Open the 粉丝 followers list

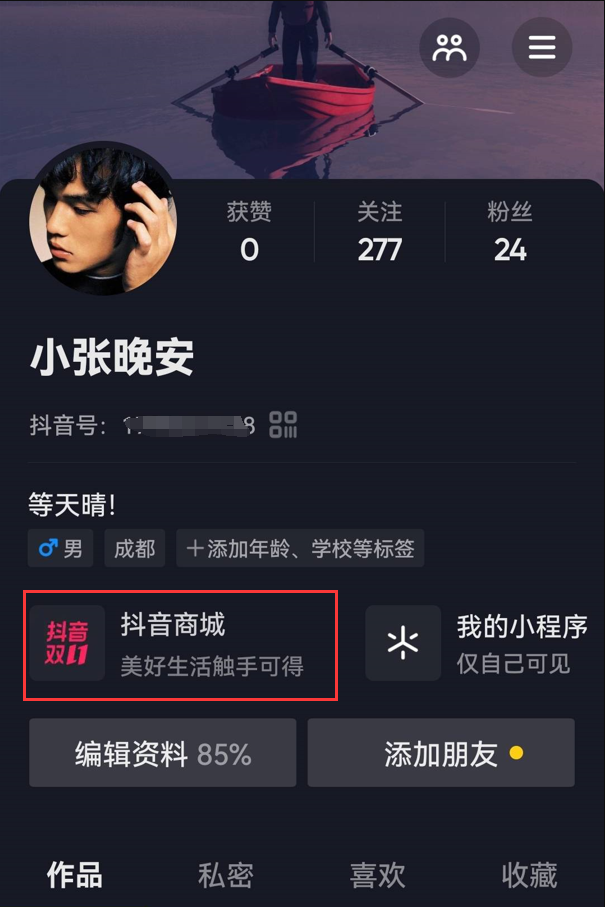point(510,232)
